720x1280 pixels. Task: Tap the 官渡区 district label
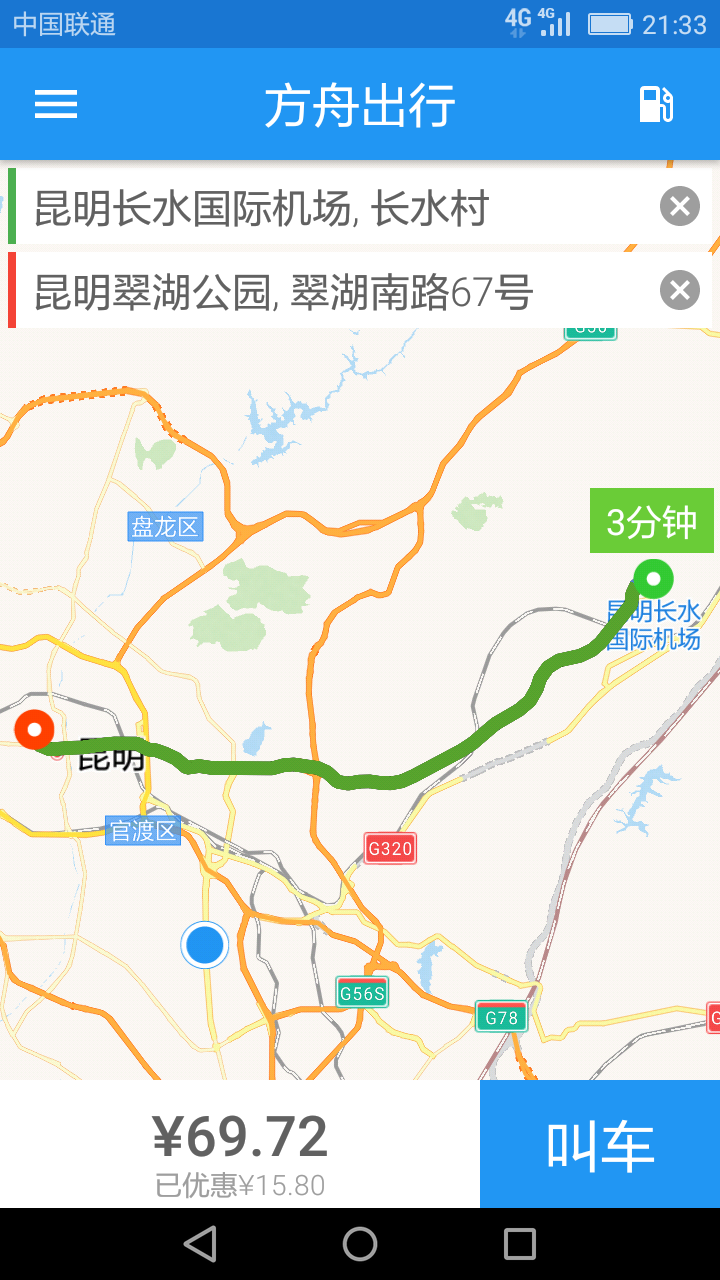(x=142, y=831)
